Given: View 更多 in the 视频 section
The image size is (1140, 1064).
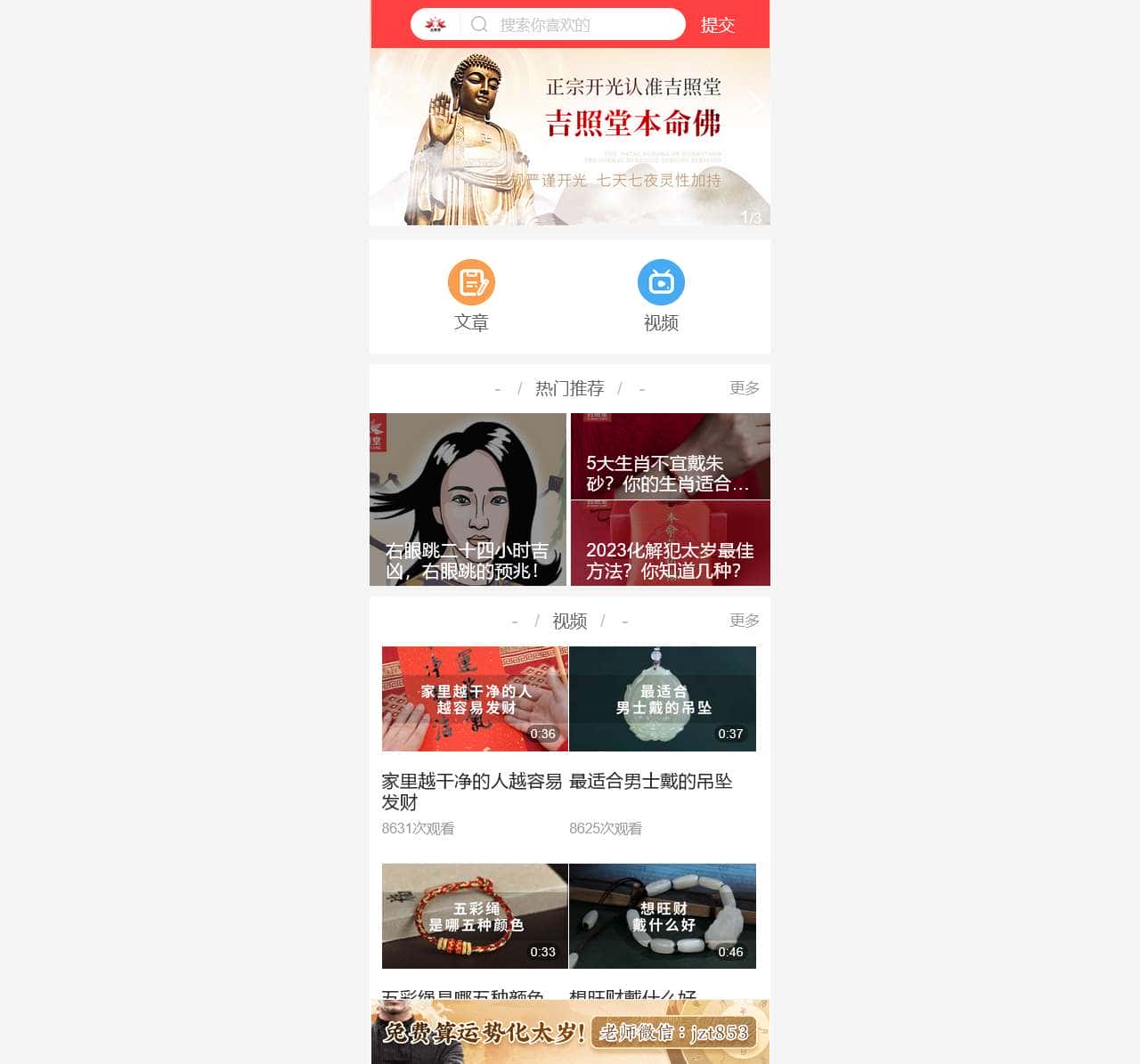Looking at the screenshot, I should [x=744, y=621].
